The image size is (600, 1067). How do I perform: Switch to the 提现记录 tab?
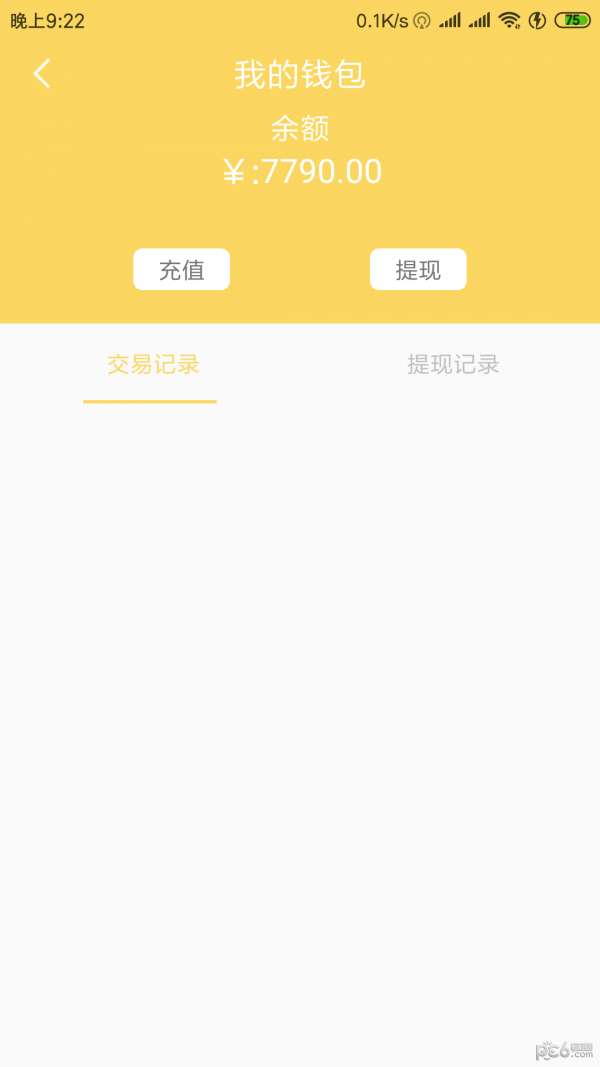pos(454,365)
